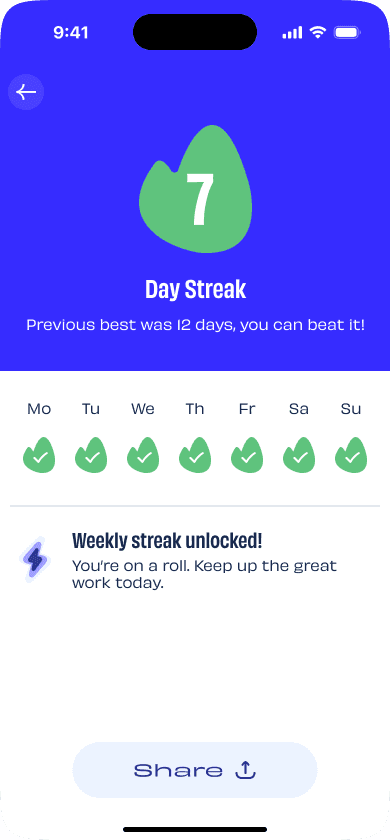390x840 pixels.
Task: Go back using the arrow button
Action: click(26, 92)
